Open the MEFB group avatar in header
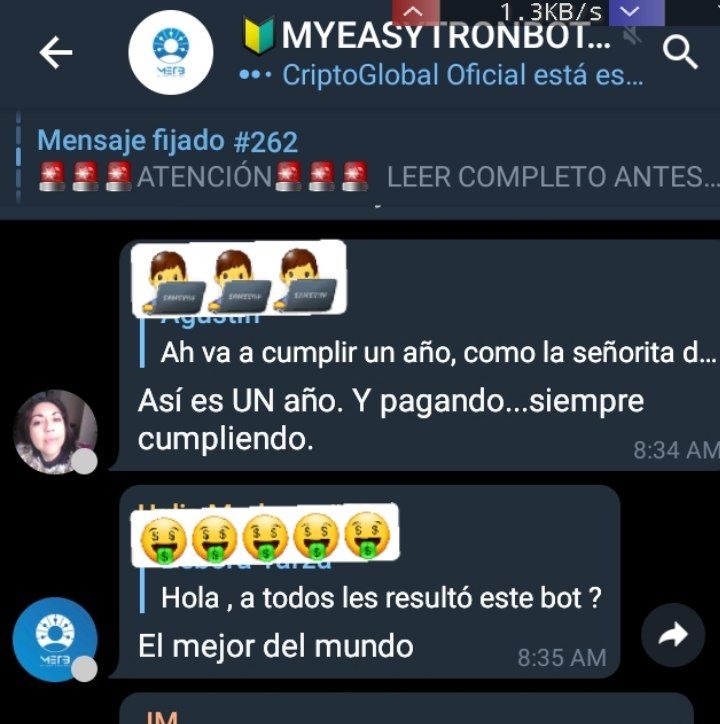Image resolution: width=720 pixels, height=724 pixels. pos(170,53)
